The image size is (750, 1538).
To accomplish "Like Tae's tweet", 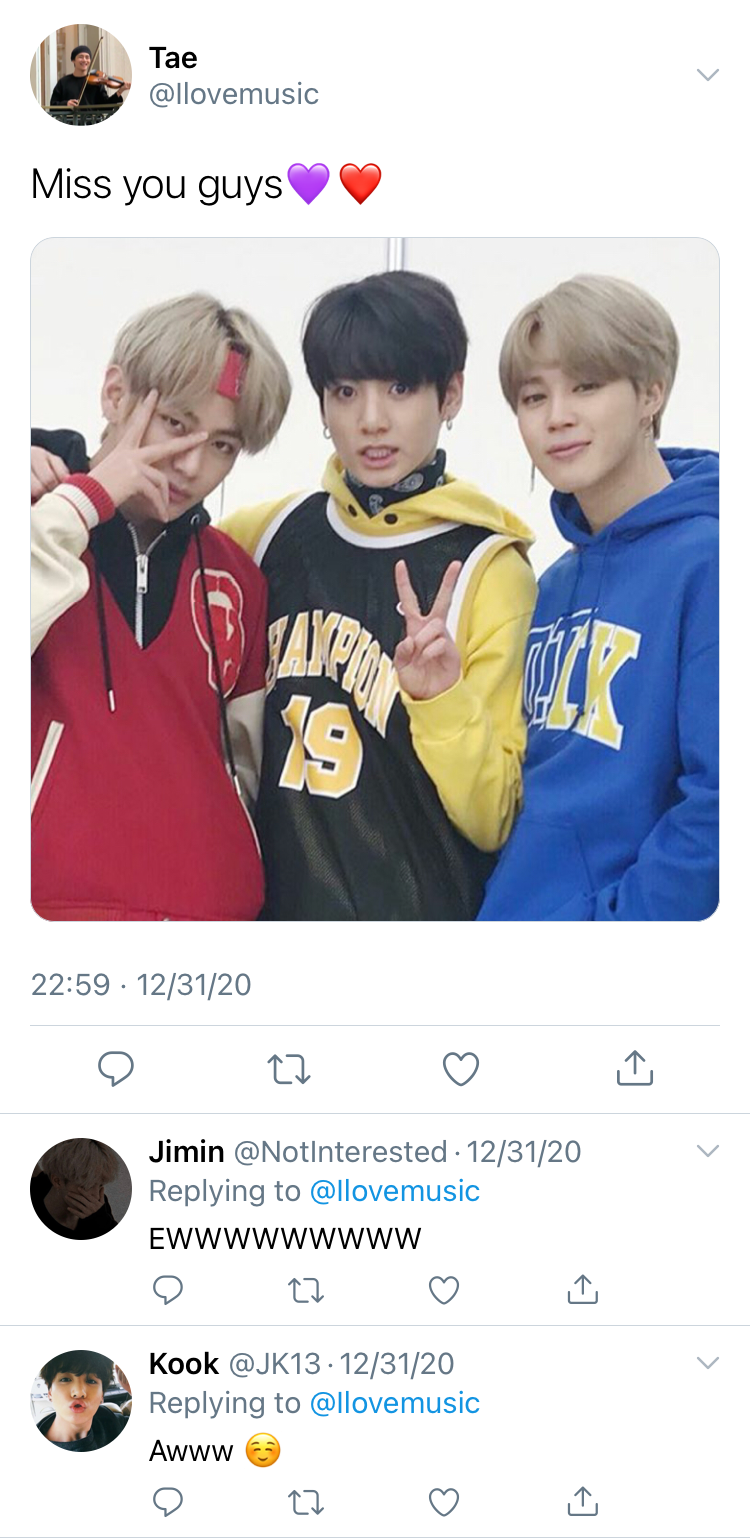I will (x=461, y=1069).
